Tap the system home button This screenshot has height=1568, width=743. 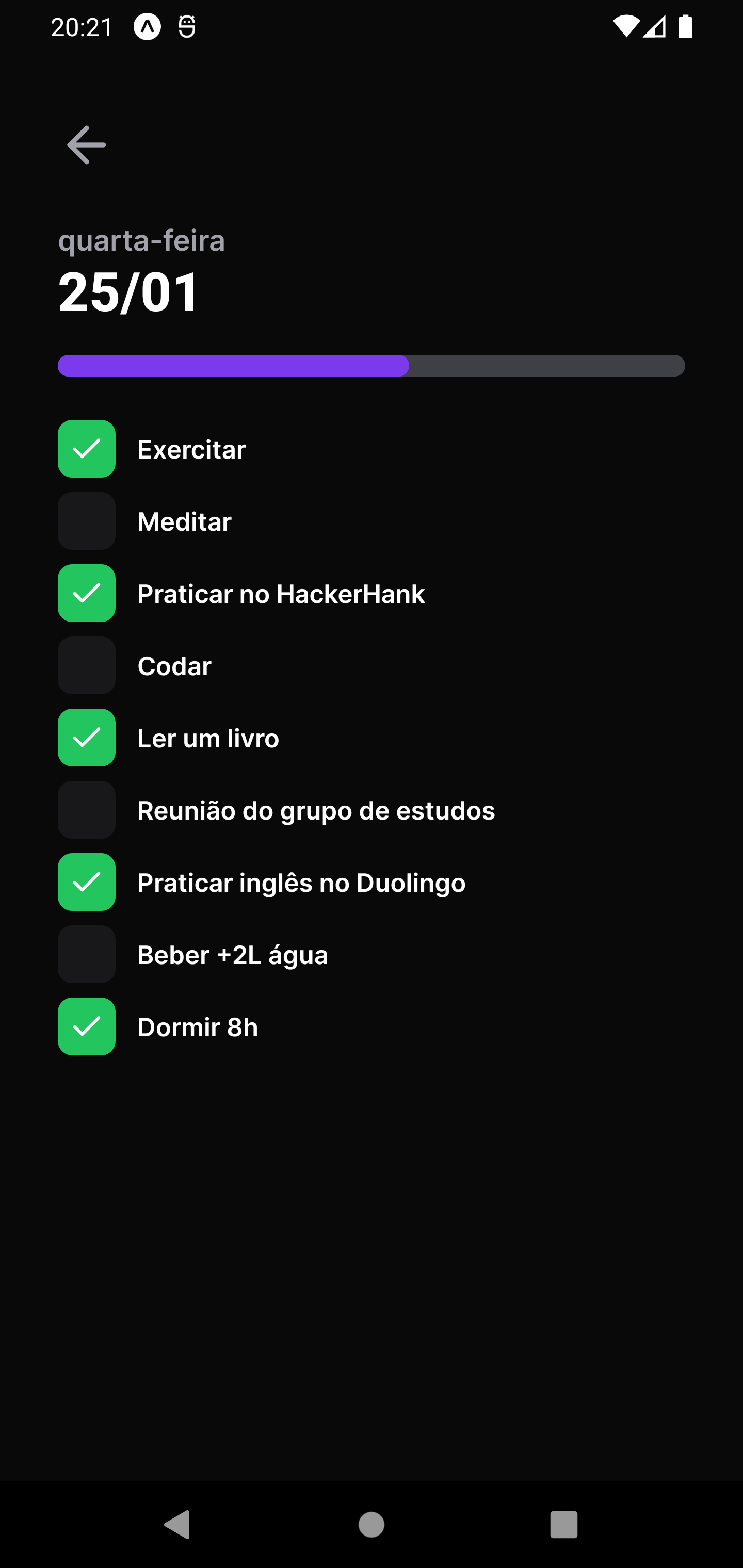click(x=371, y=1525)
